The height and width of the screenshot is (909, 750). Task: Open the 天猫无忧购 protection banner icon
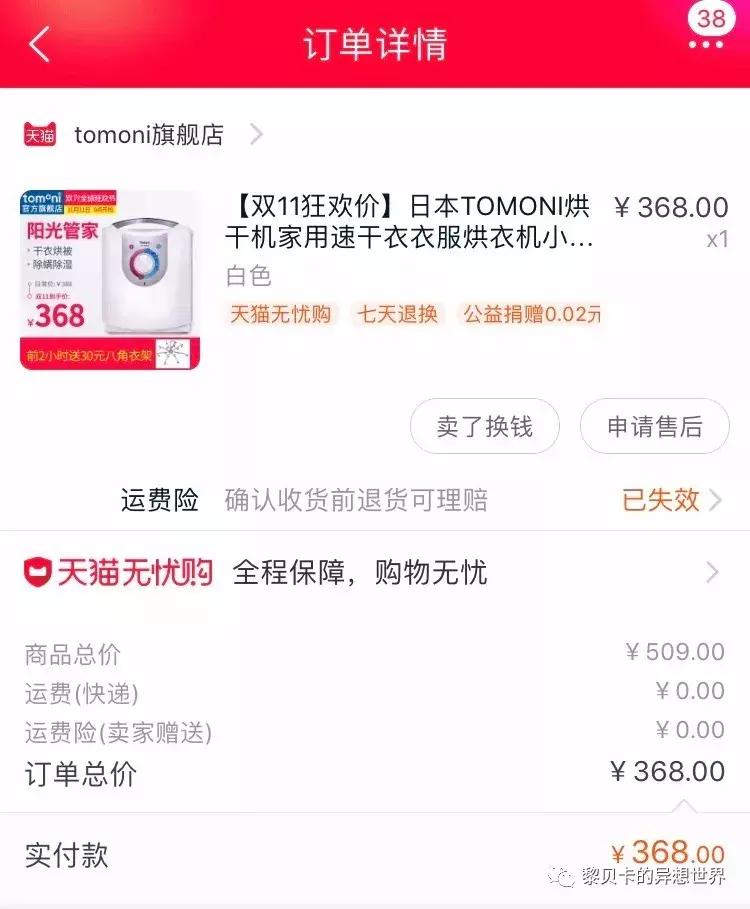[42, 570]
